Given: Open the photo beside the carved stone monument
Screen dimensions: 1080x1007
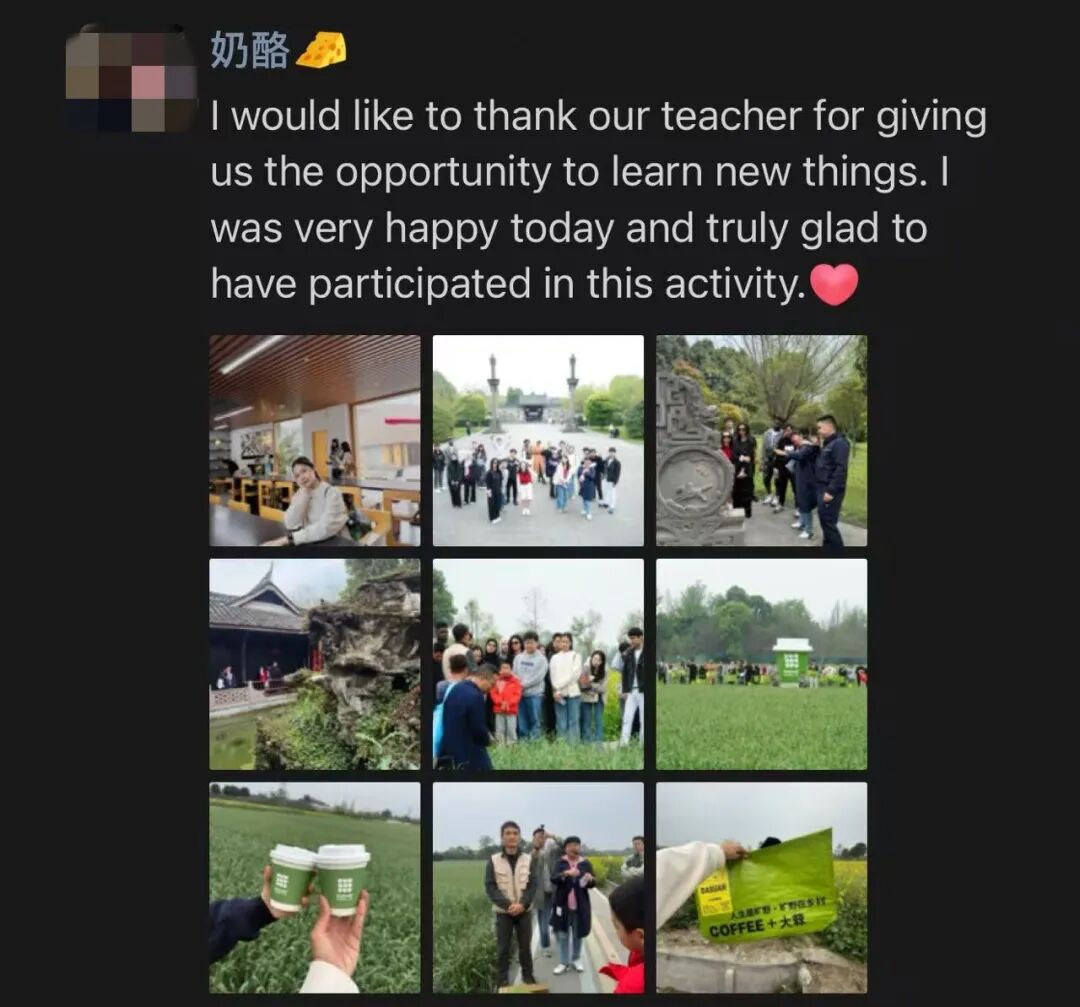Looking at the screenshot, I should click(761, 440).
